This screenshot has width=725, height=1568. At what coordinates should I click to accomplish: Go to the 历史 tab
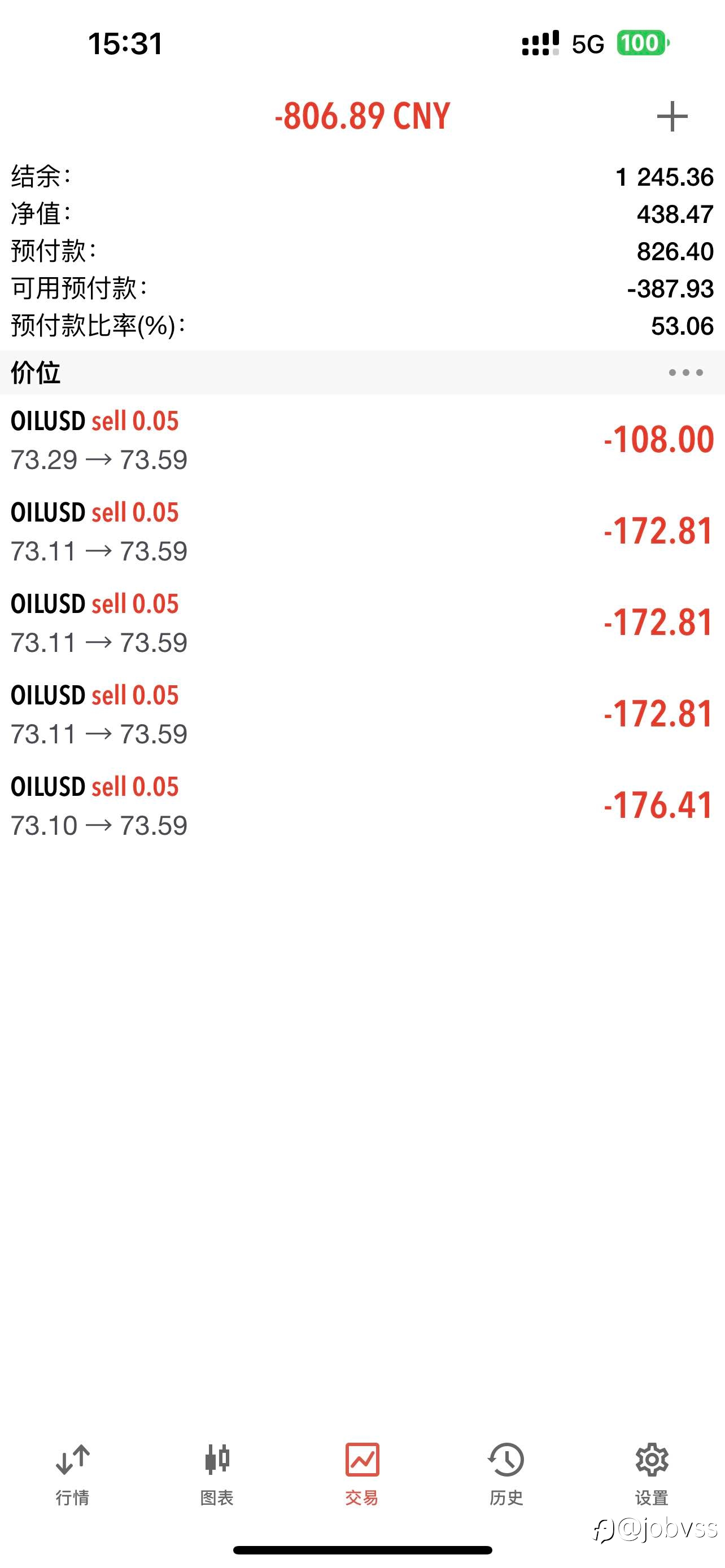pos(506,1474)
